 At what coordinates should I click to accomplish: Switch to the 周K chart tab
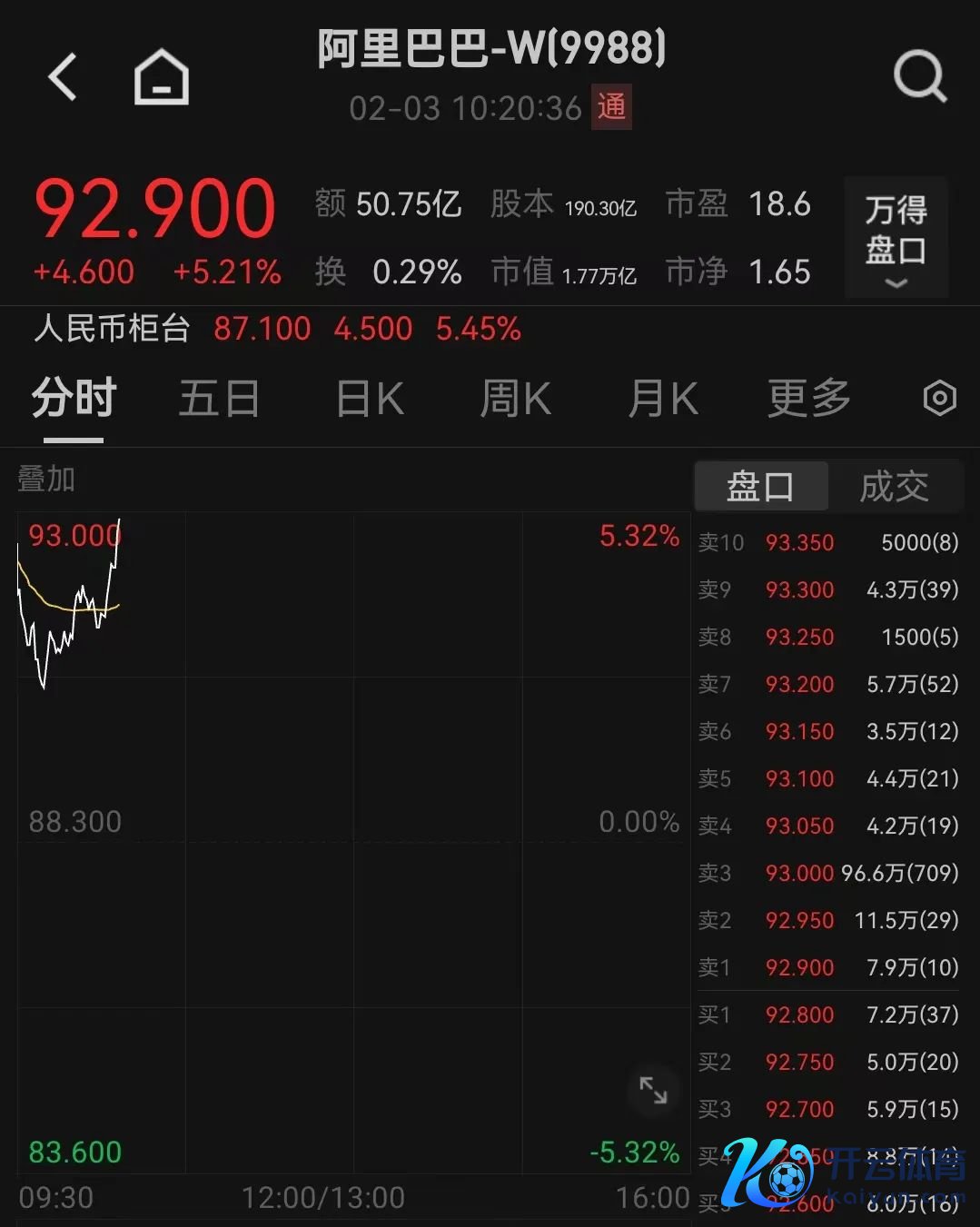(x=515, y=399)
